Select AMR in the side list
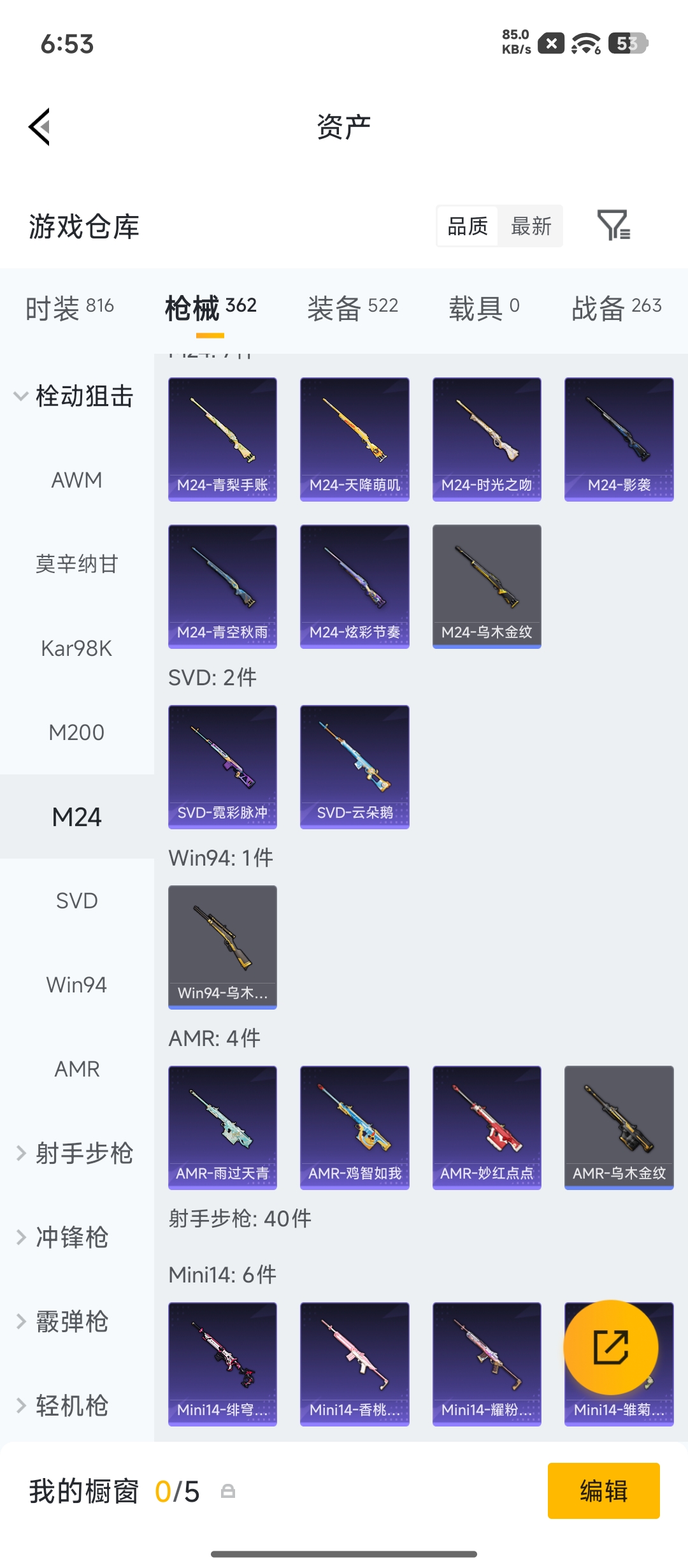 [x=77, y=1069]
